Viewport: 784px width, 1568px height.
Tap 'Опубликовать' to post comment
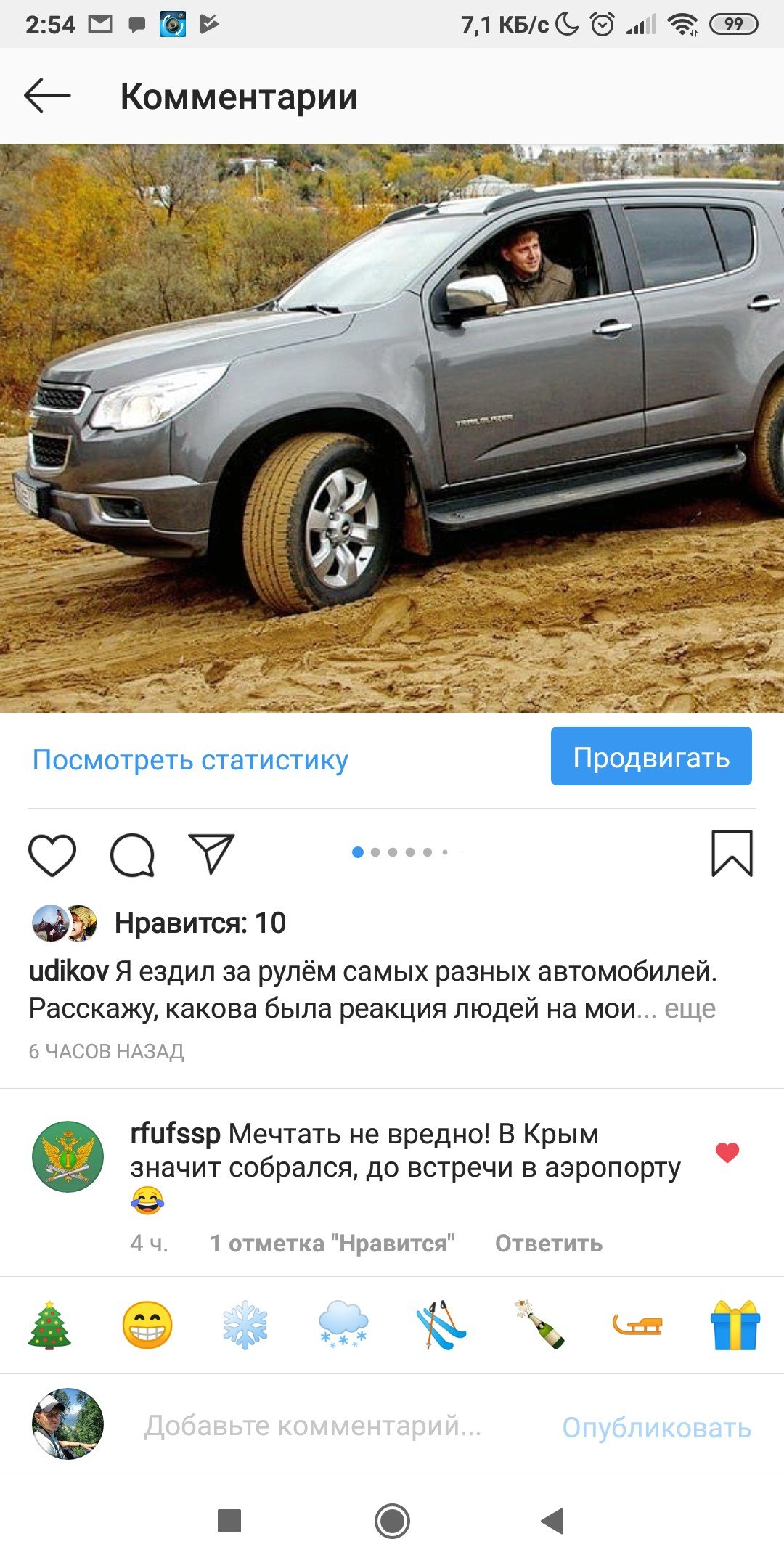pyautogui.click(x=656, y=1427)
